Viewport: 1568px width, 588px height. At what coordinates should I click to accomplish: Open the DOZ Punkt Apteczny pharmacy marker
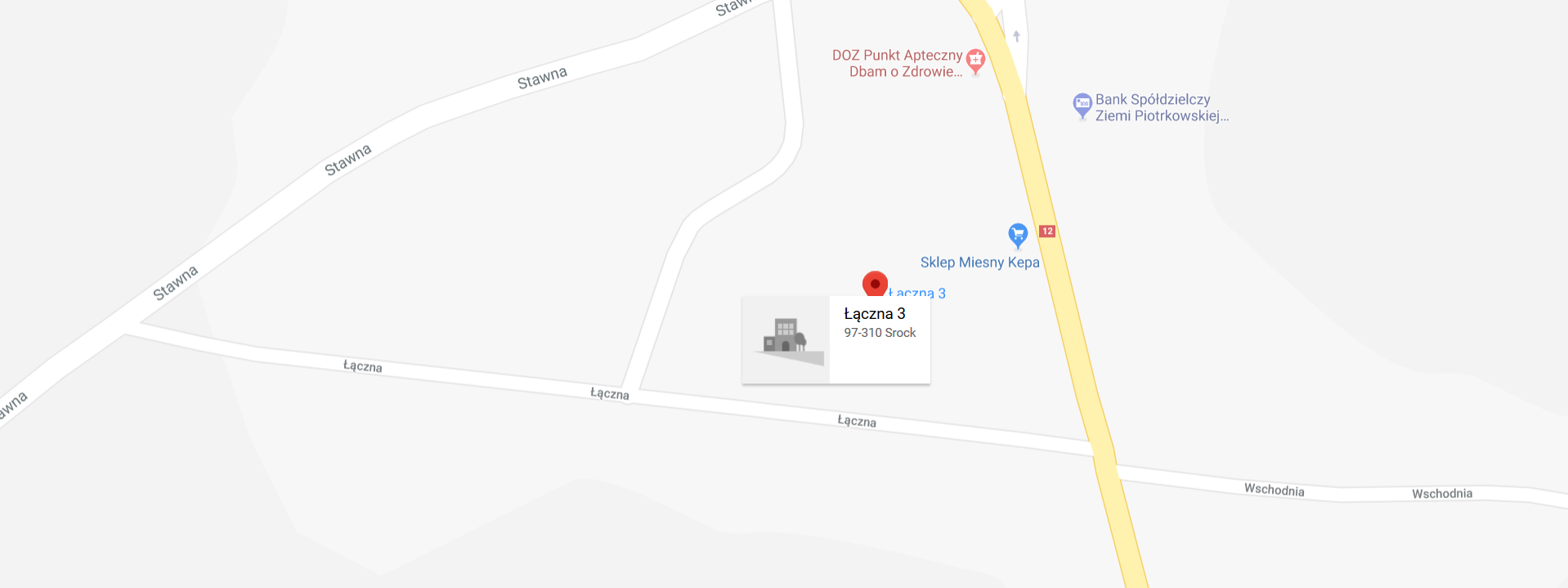(x=975, y=60)
